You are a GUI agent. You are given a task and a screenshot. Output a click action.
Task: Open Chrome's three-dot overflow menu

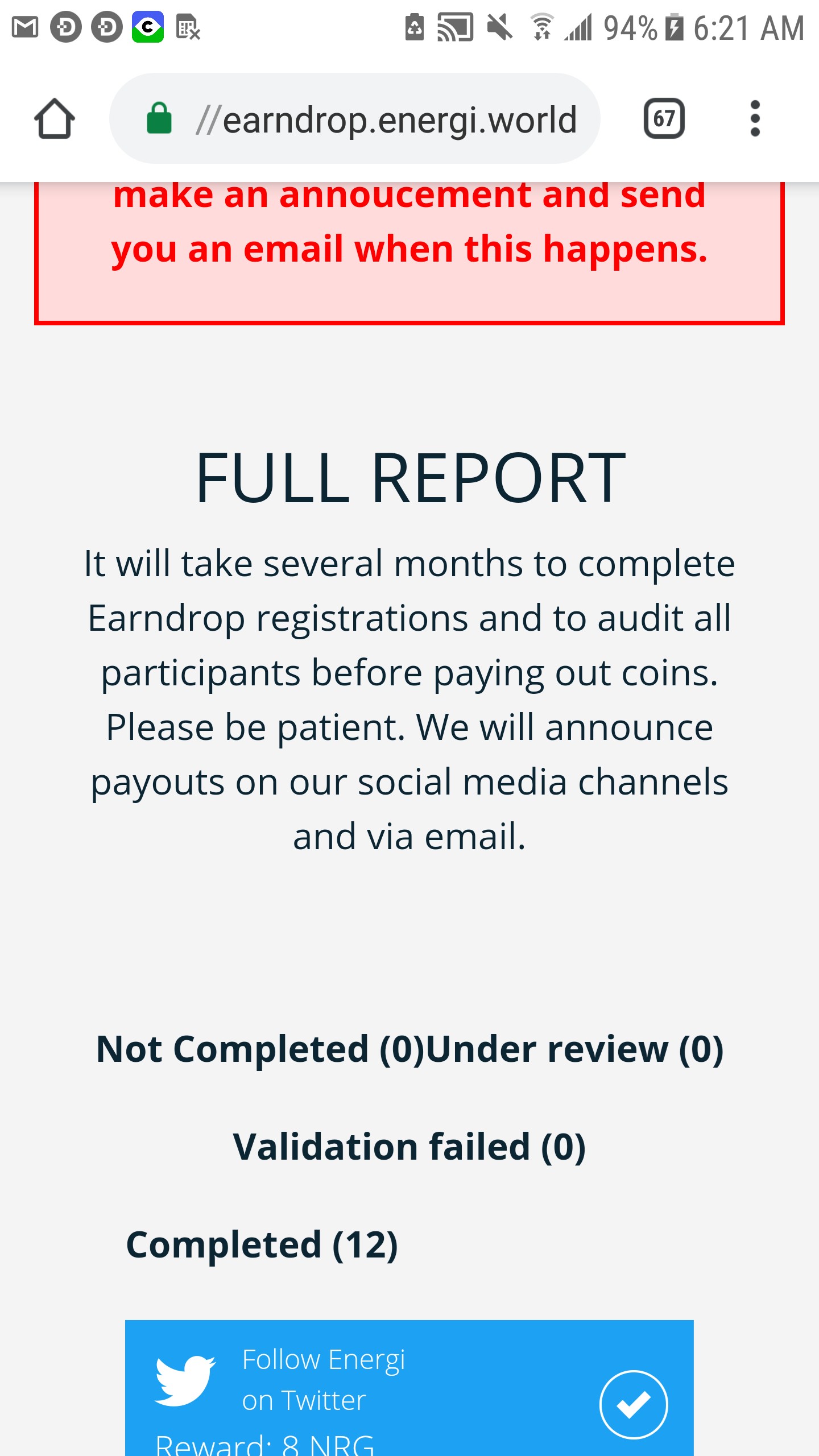click(755, 119)
